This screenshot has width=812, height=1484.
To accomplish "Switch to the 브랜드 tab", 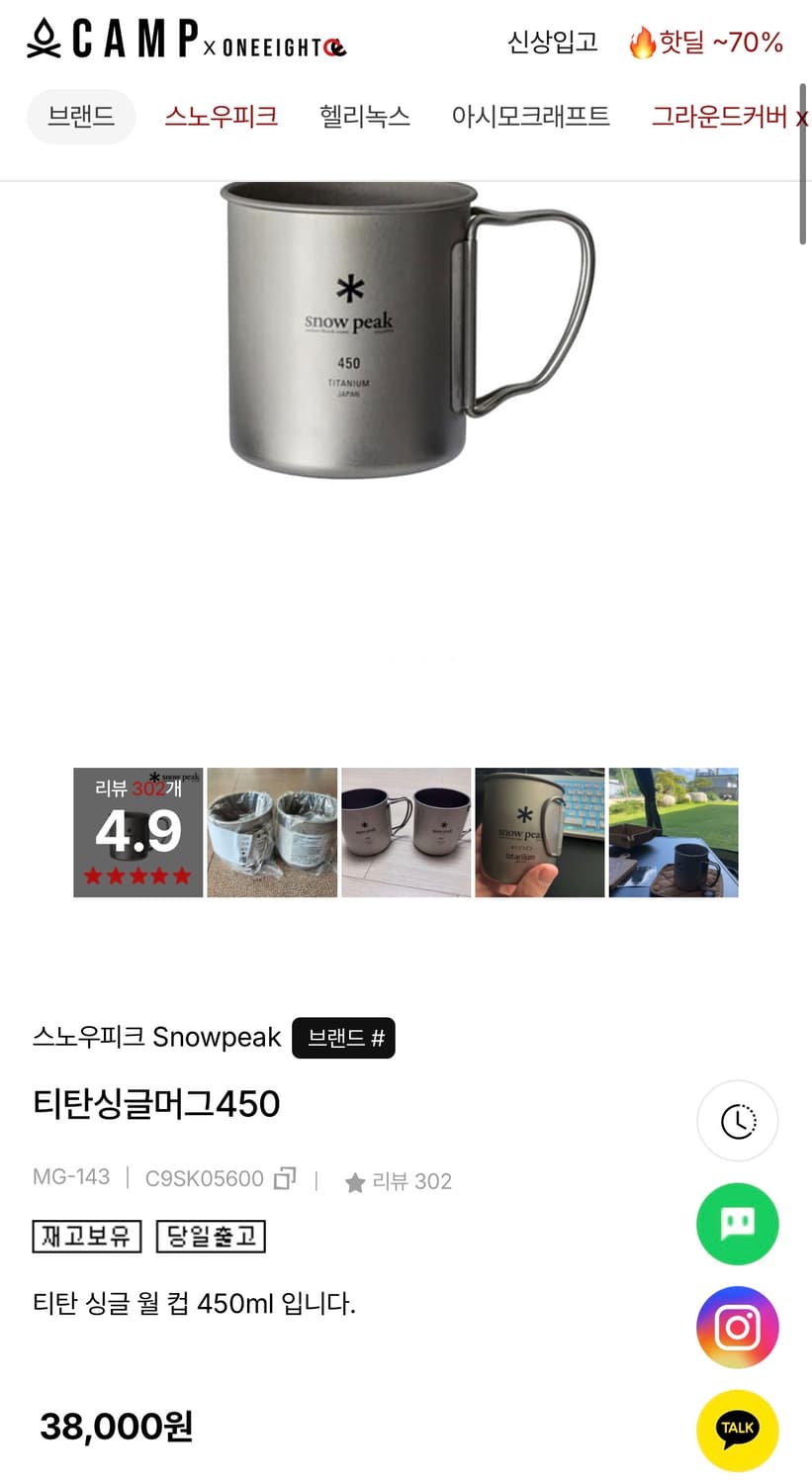I will coord(81,116).
